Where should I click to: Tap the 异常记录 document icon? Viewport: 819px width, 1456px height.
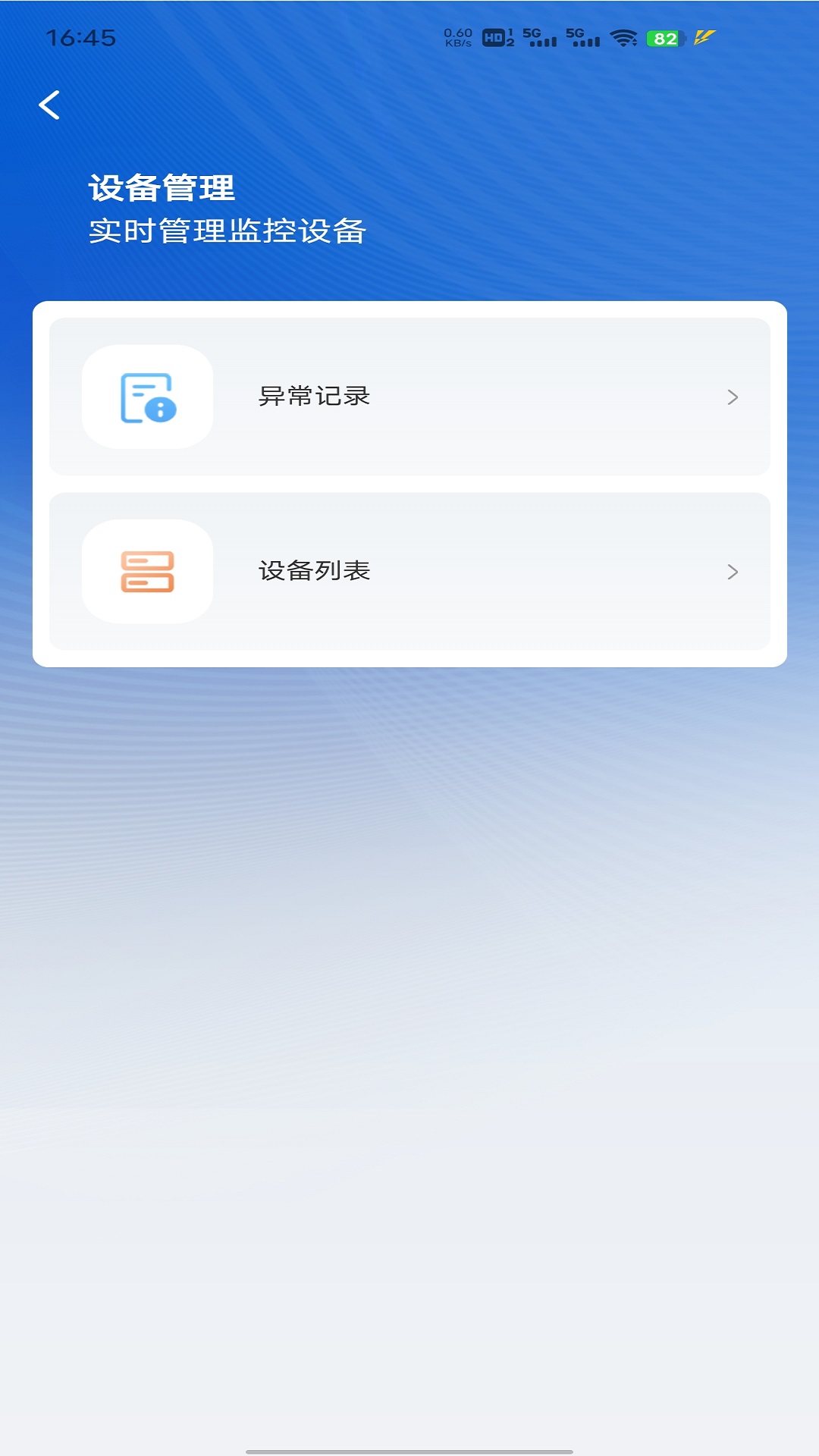149,397
